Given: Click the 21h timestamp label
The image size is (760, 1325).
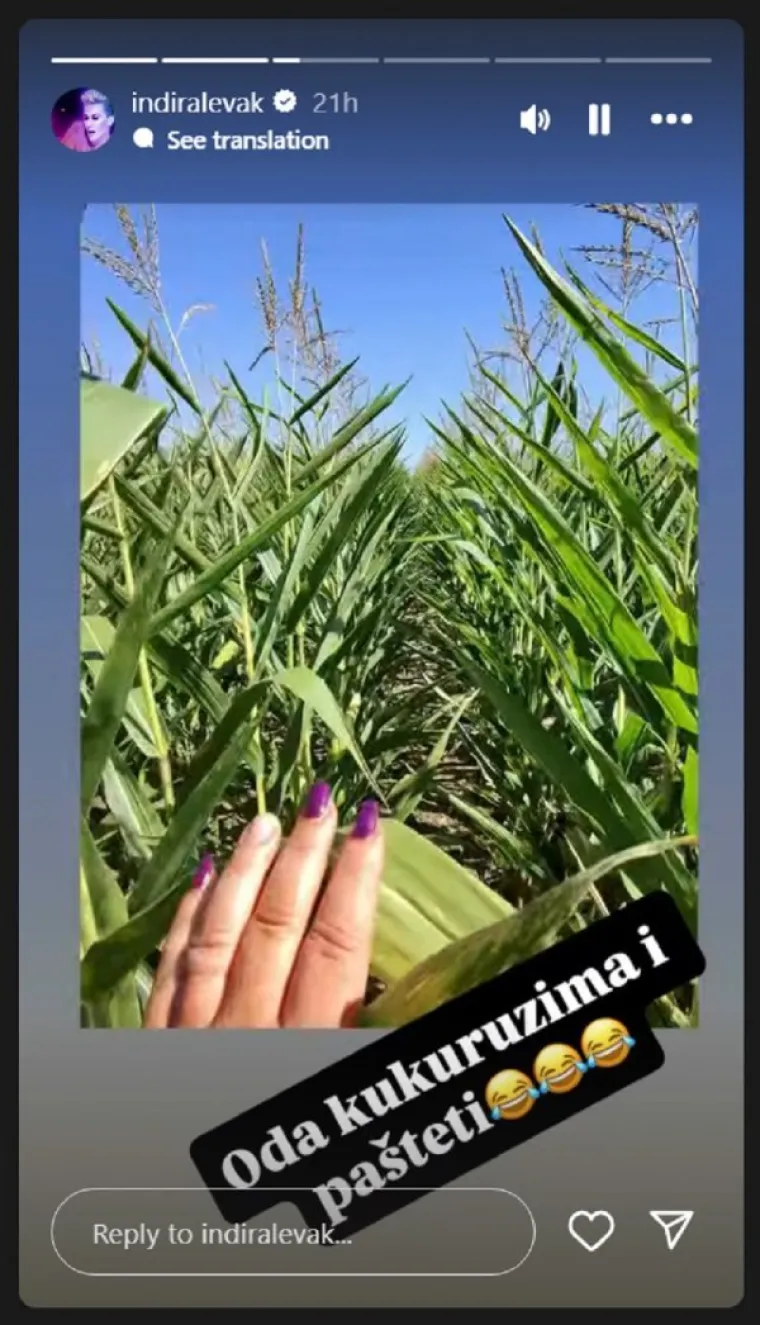Looking at the screenshot, I should coord(333,102).
